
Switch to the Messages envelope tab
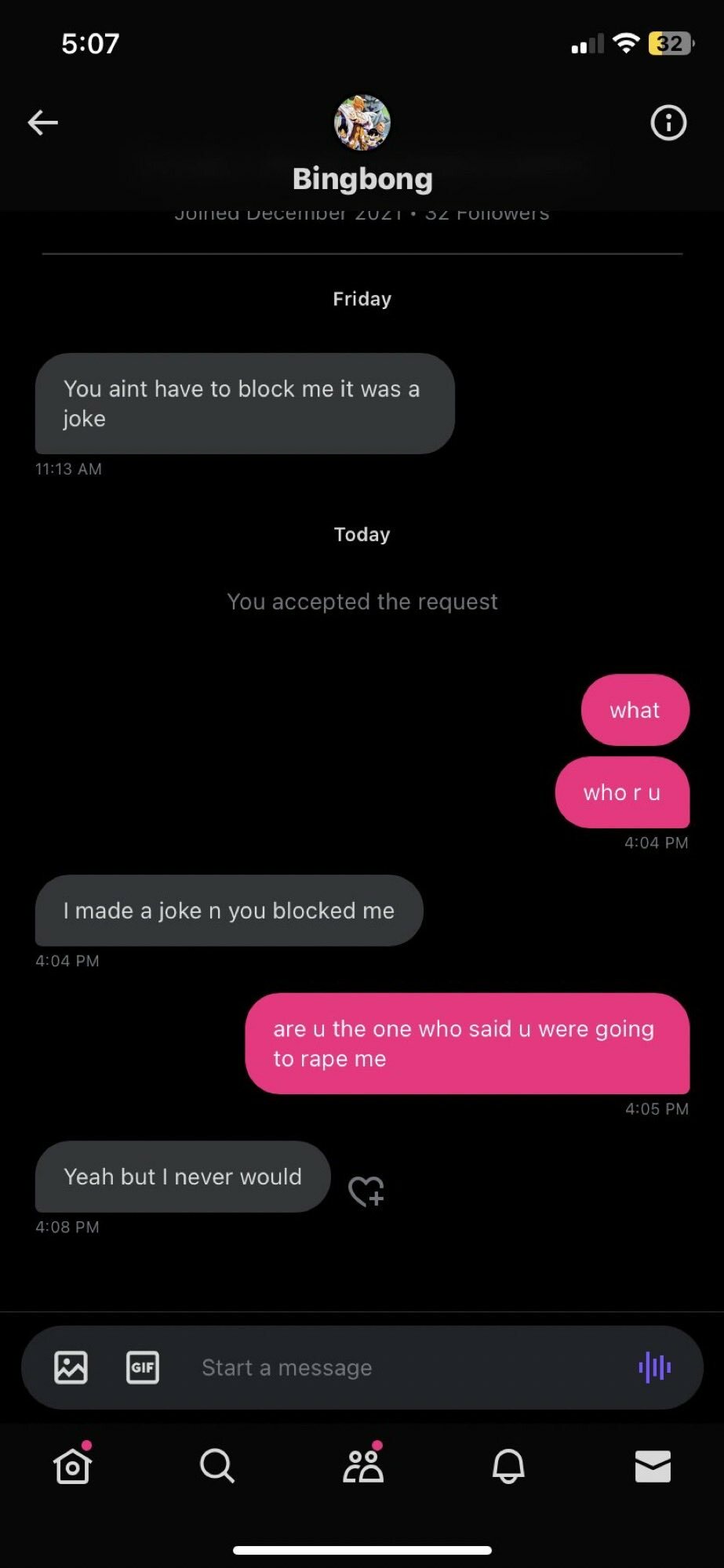653,1465
